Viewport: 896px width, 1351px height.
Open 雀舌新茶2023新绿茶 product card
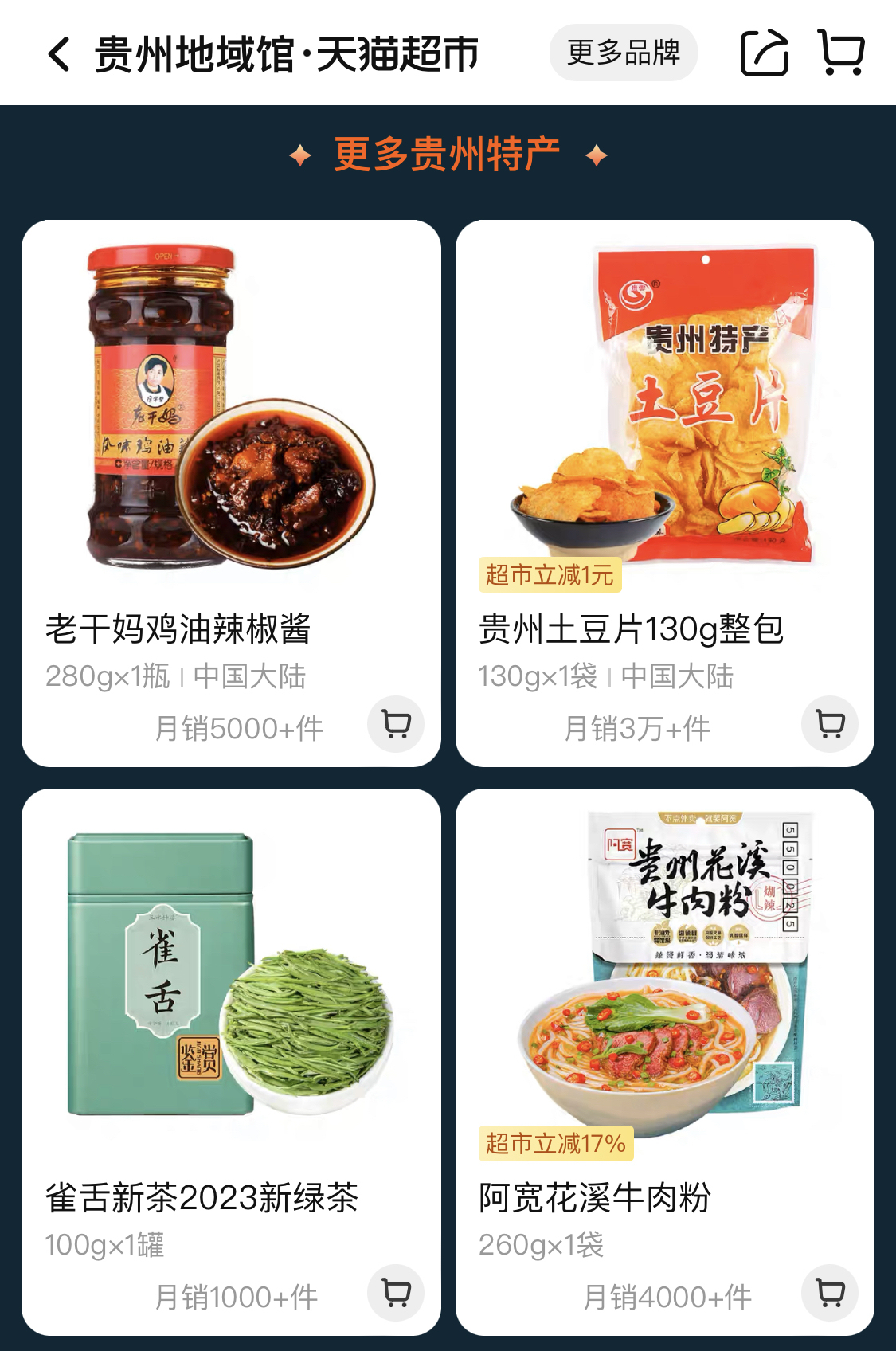[231, 1012]
